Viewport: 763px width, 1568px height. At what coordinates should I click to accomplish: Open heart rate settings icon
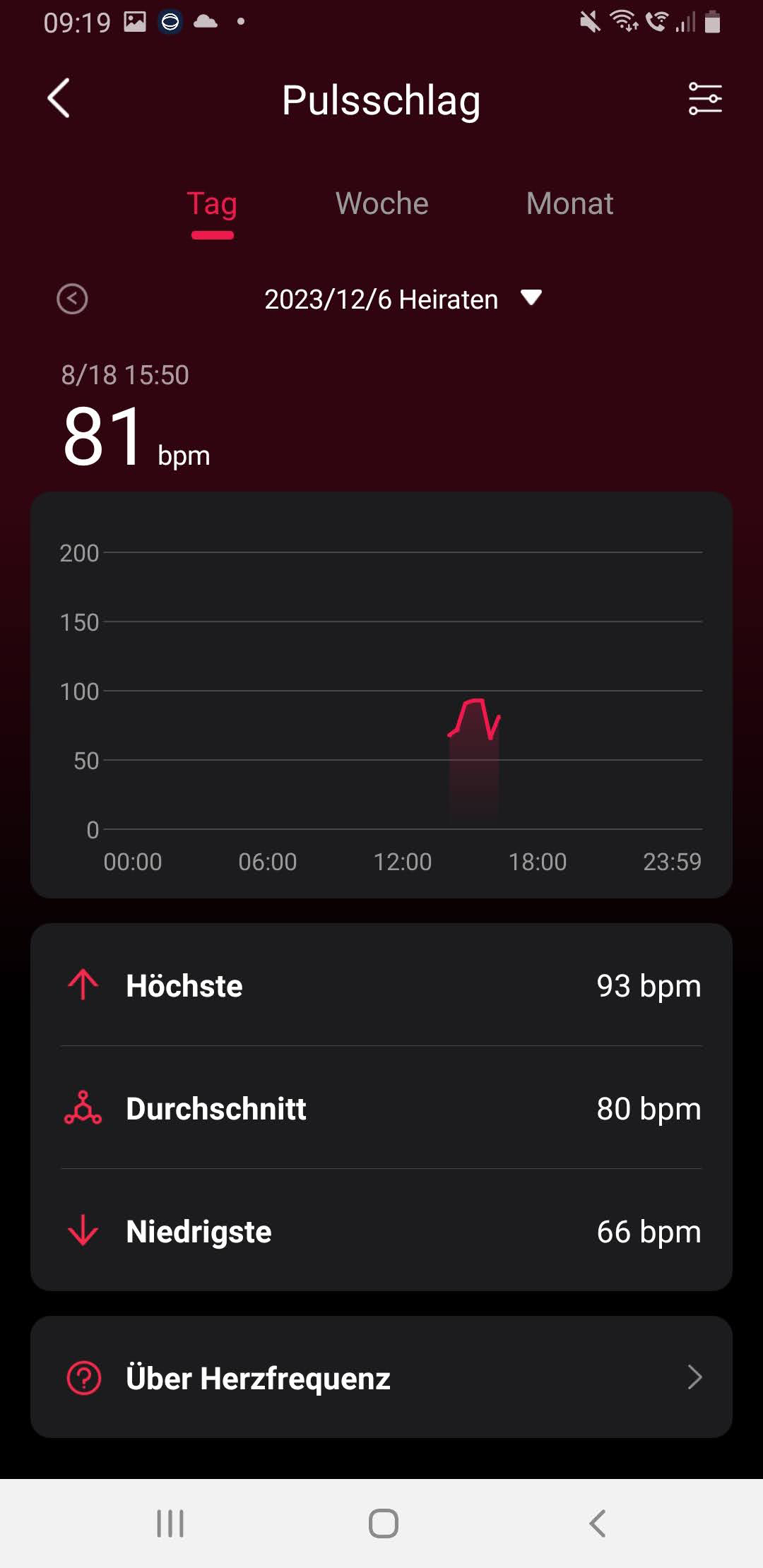pos(704,98)
